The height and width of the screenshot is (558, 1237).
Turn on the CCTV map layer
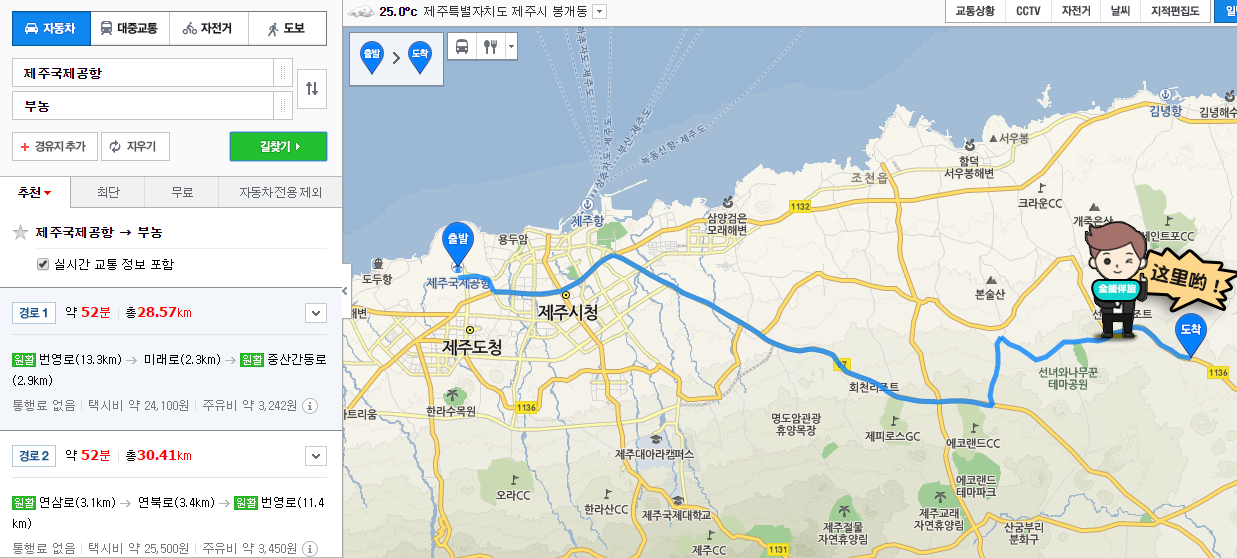click(x=1028, y=11)
